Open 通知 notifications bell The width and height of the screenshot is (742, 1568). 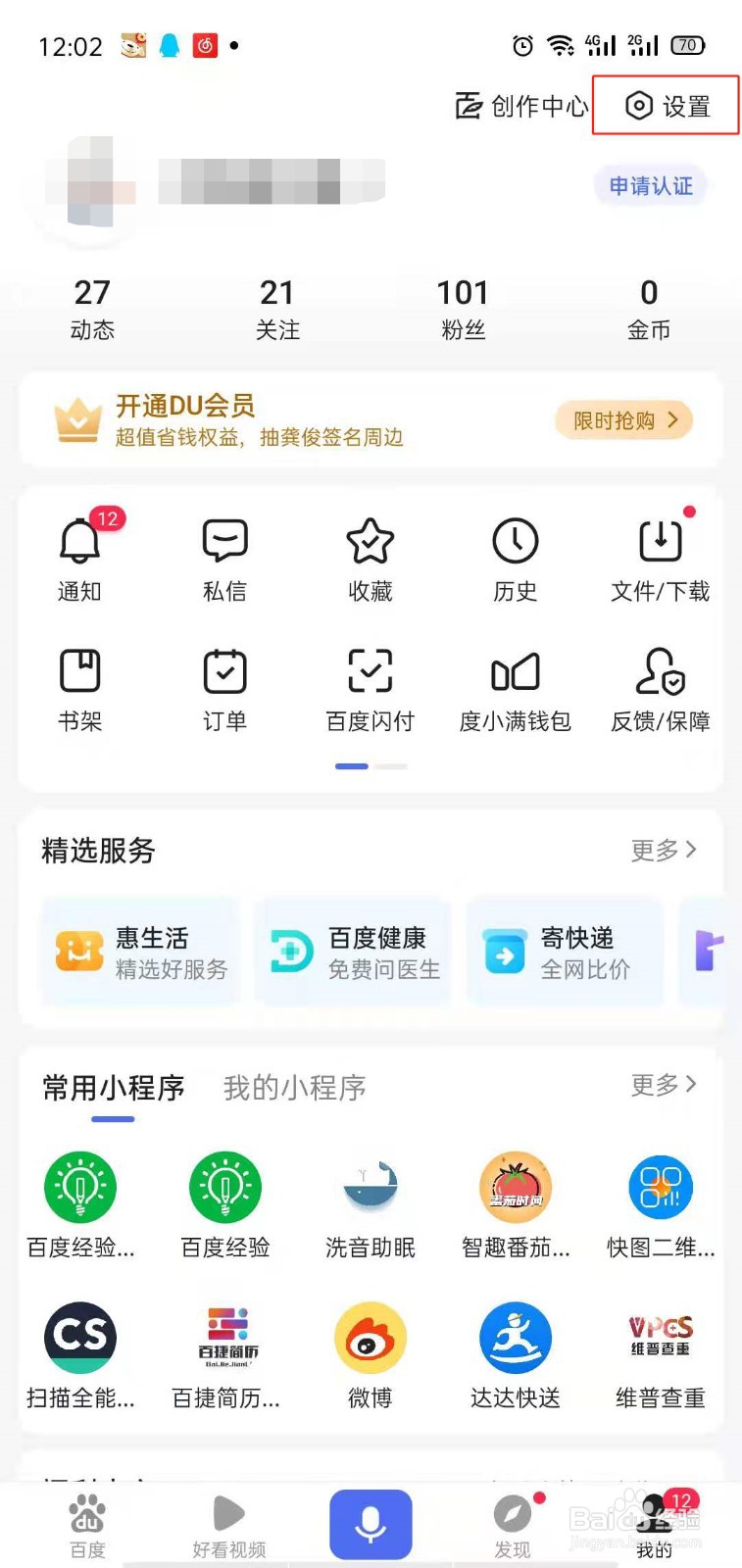click(80, 556)
